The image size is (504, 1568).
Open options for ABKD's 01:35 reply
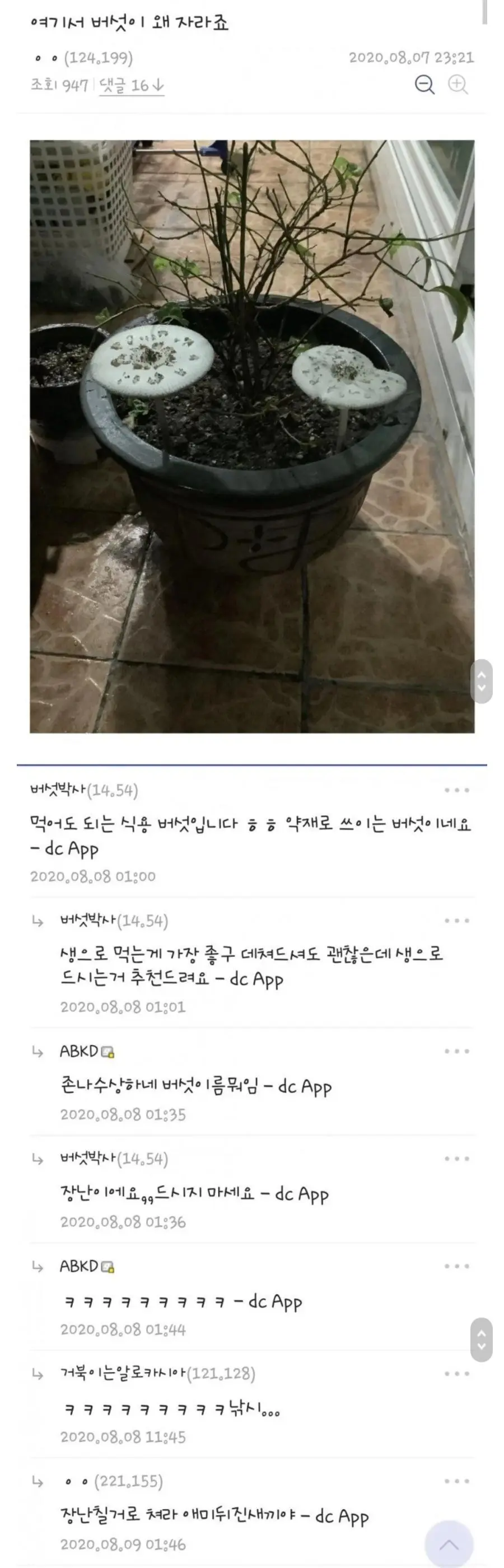click(456, 1051)
